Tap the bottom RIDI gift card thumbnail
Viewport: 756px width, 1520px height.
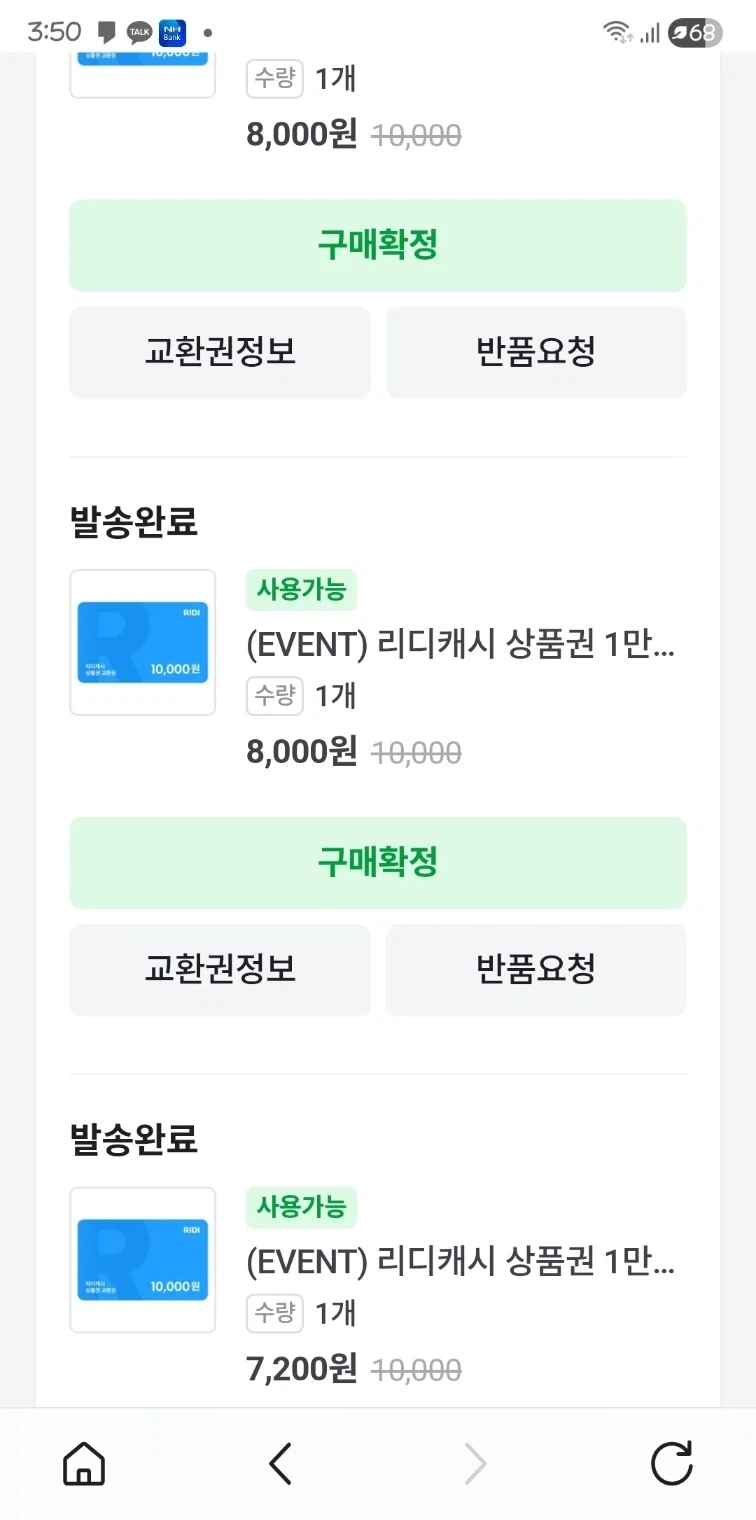(x=142, y=1260)
